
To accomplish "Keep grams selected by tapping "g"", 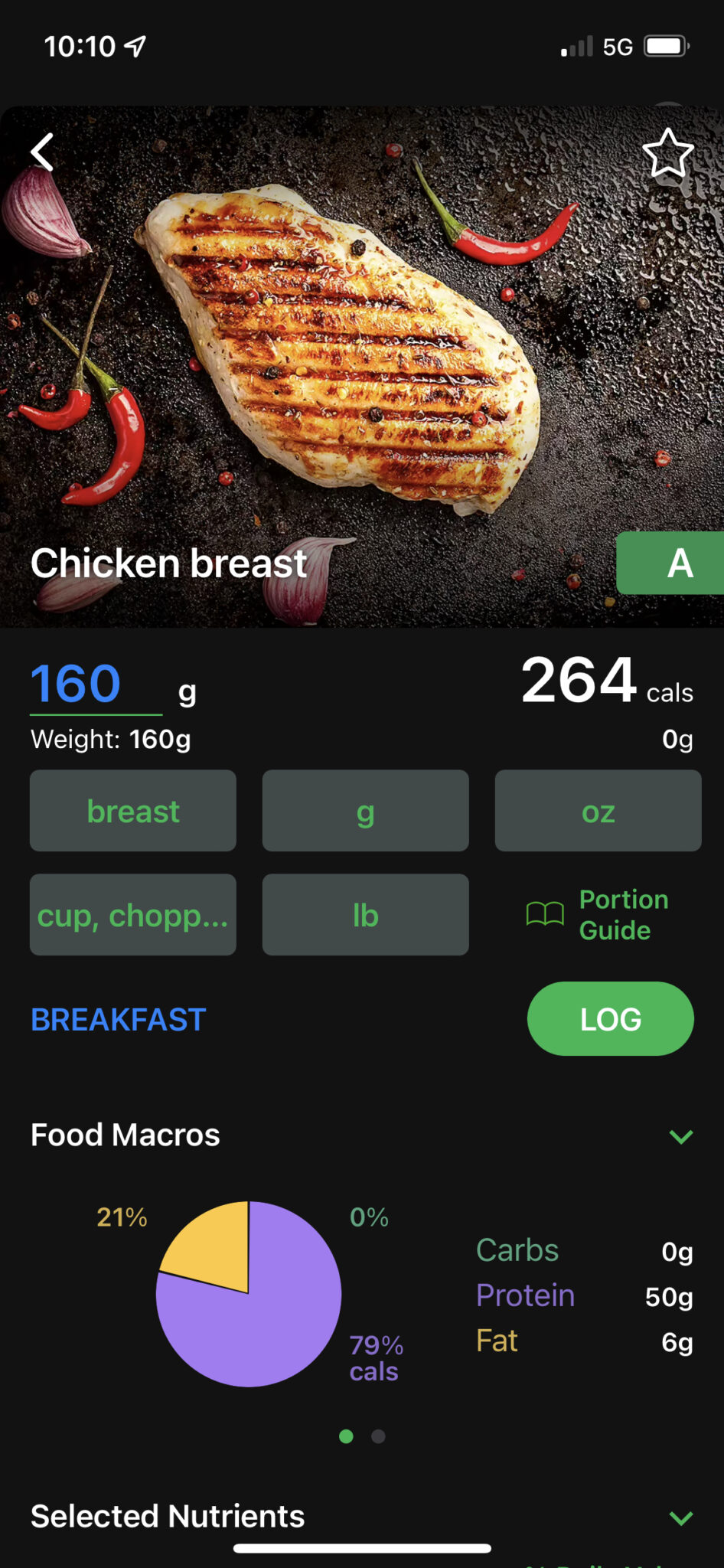I will [365, 810].
